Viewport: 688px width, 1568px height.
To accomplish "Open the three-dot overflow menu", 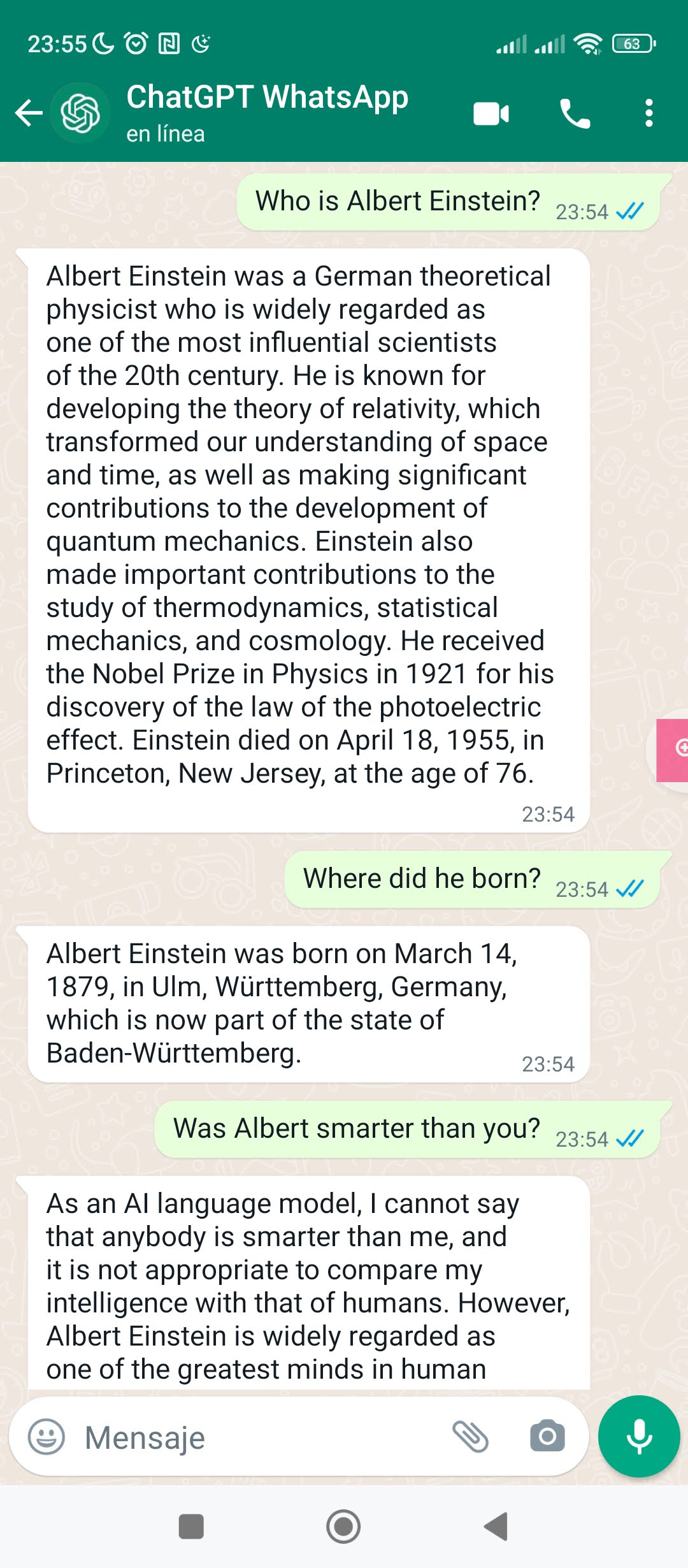I will tap(649, 113).
